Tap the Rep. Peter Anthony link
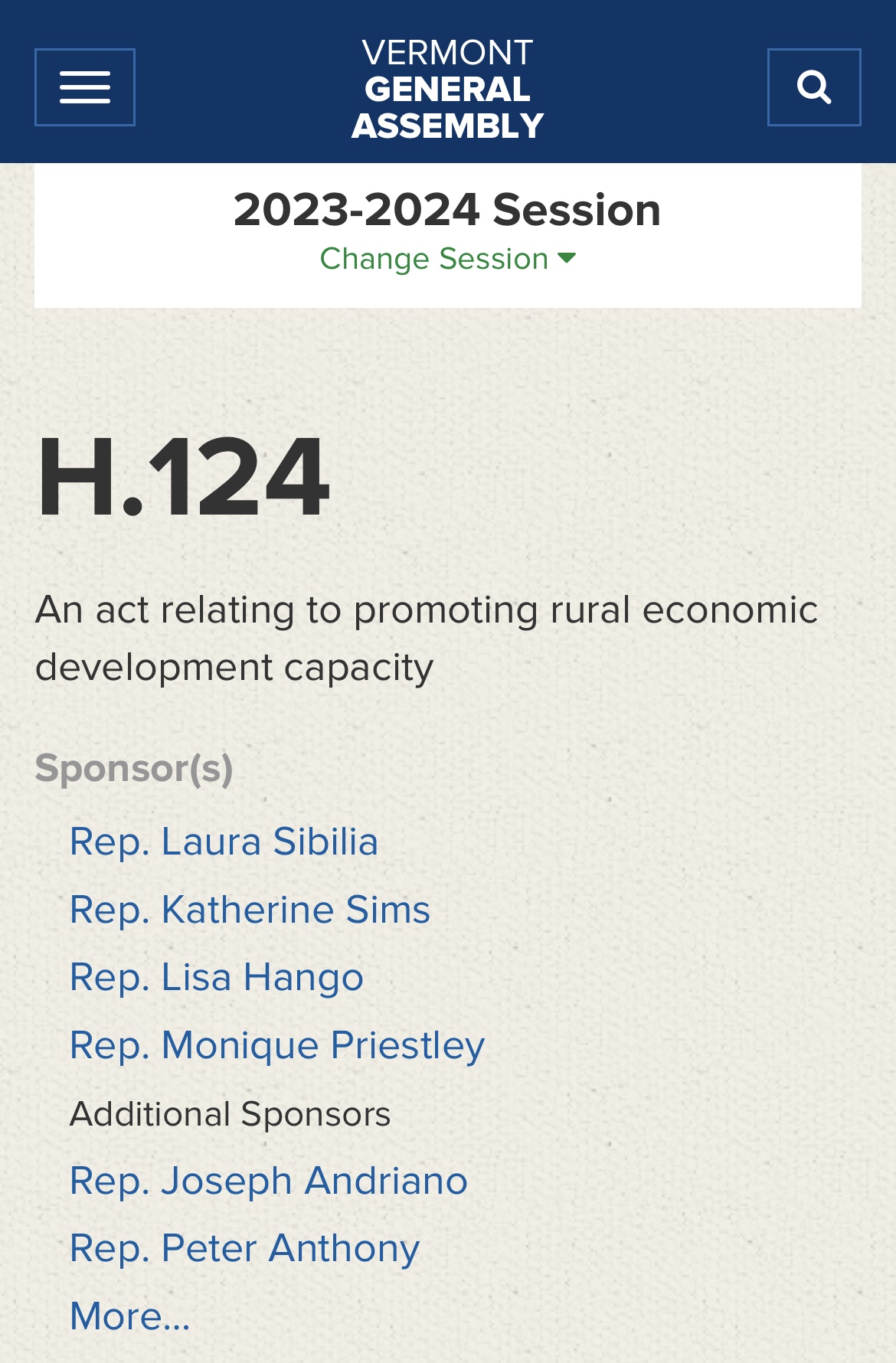This screenshot has width=896, height=1363. [244, 1248]
